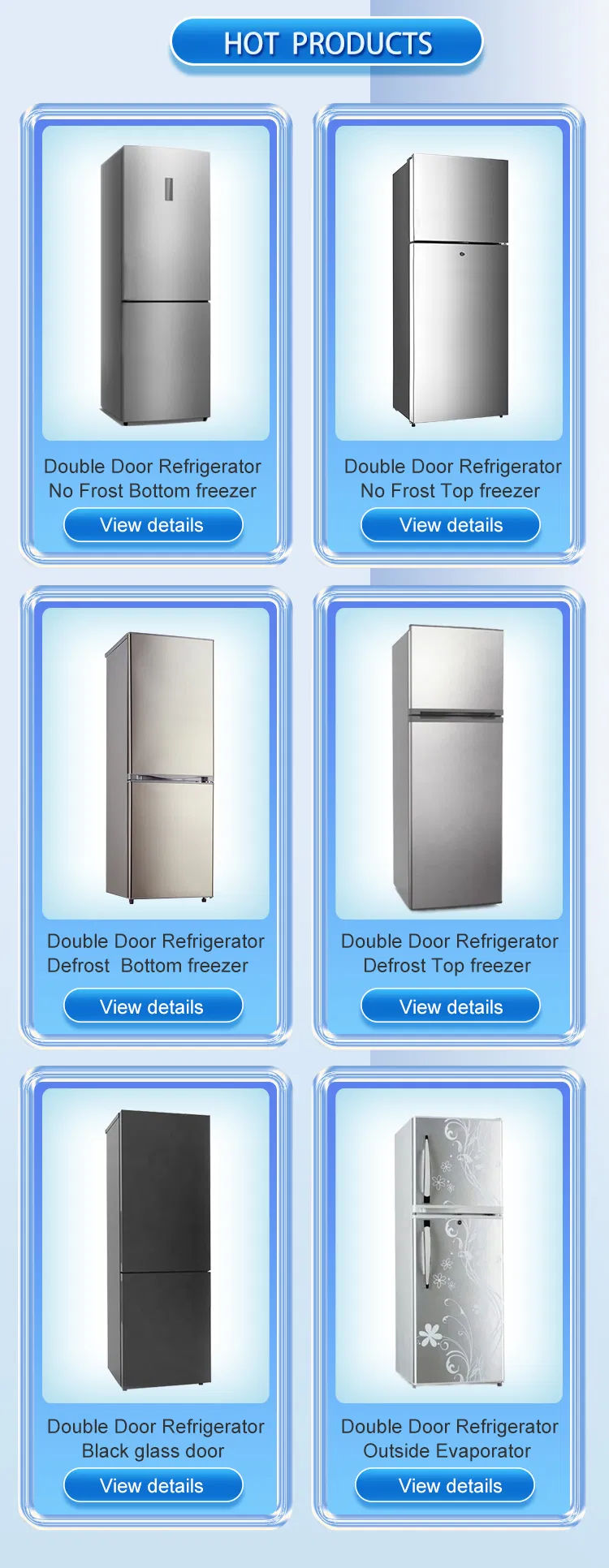View details for No Frost Bottom freezer refrigerator
The width and height of the screenshot is (609, 1568).
pos(152,525)
